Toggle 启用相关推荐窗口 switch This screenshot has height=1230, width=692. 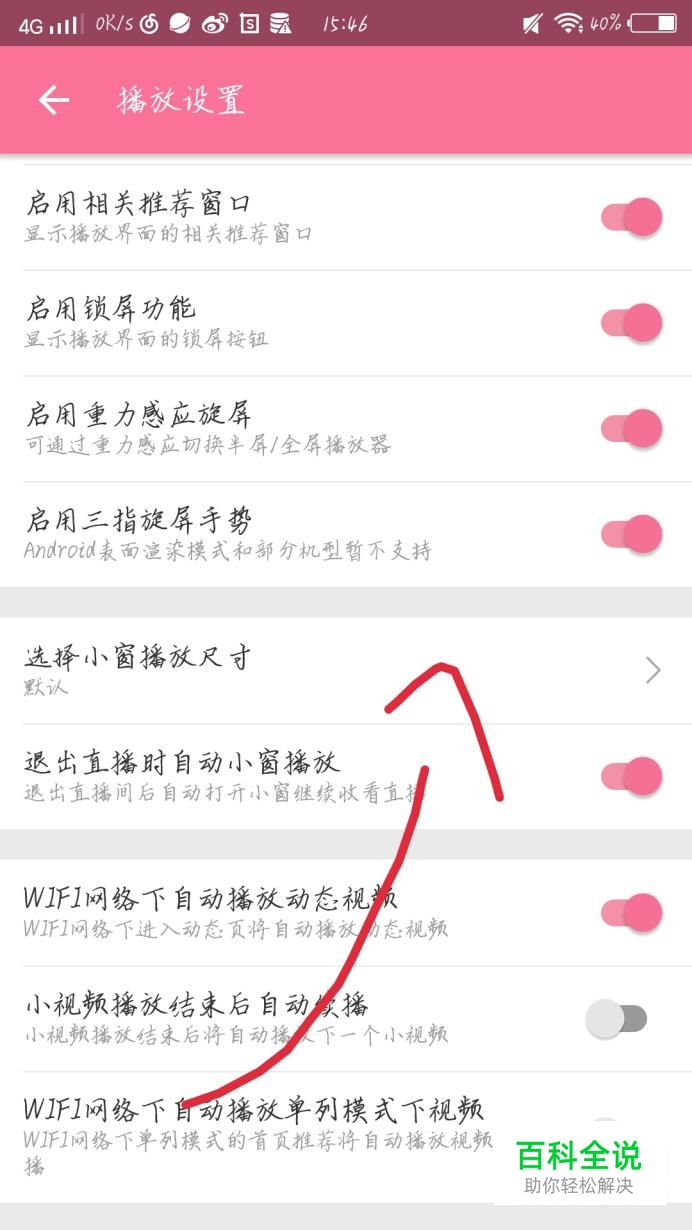click(632, 217)
